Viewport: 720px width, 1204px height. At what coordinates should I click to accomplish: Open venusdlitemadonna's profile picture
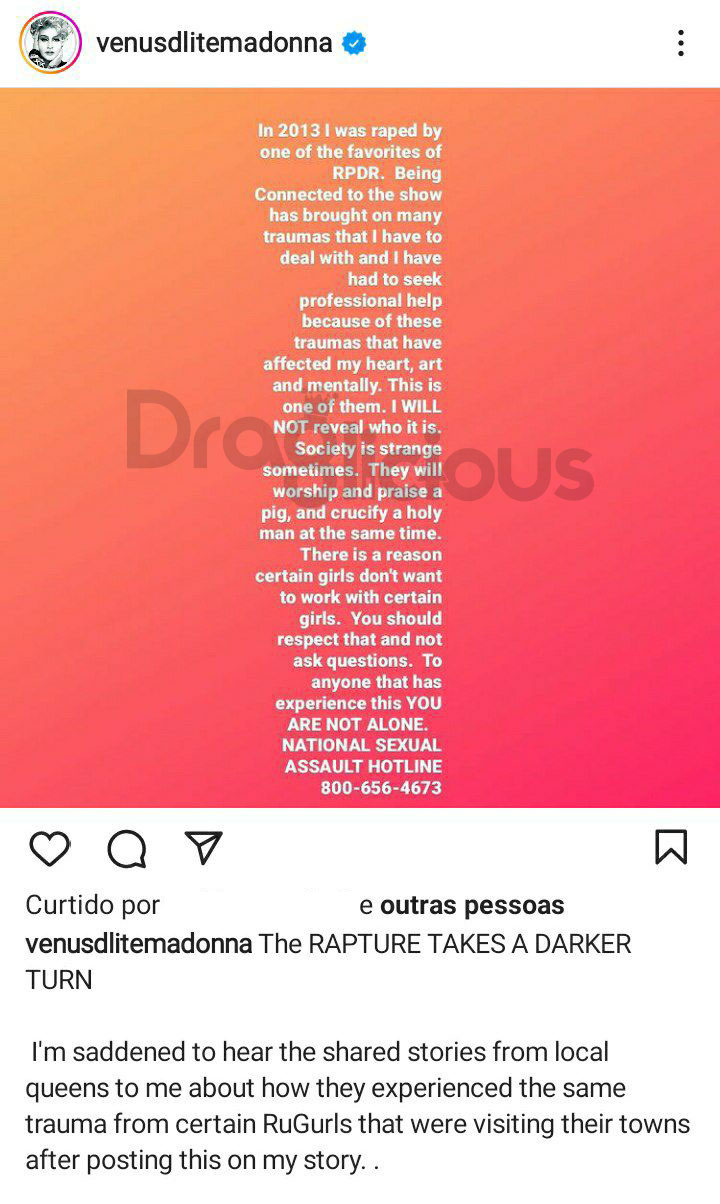[x=49, y=43]
